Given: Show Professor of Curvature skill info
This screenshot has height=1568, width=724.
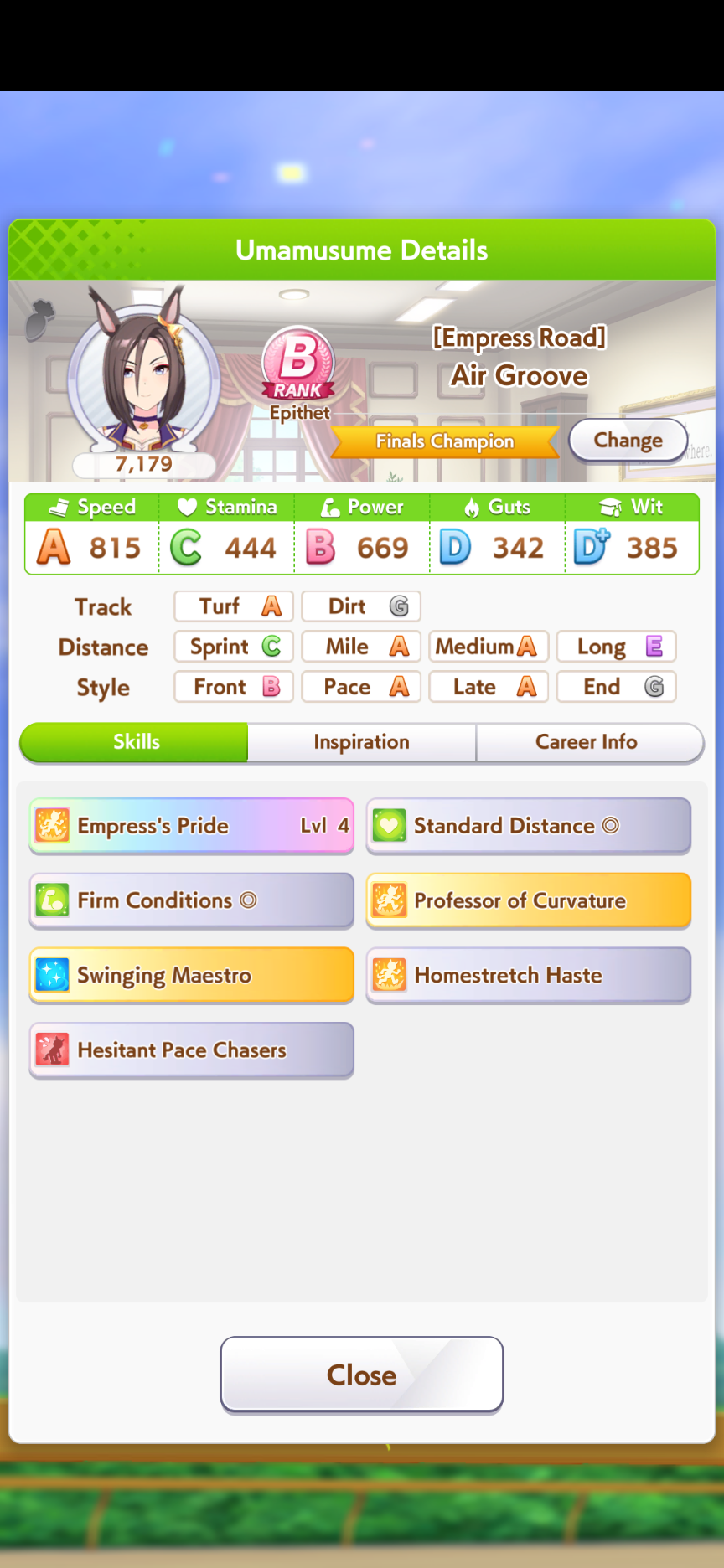Looking at the screenshot, I should tap(529, 900).
